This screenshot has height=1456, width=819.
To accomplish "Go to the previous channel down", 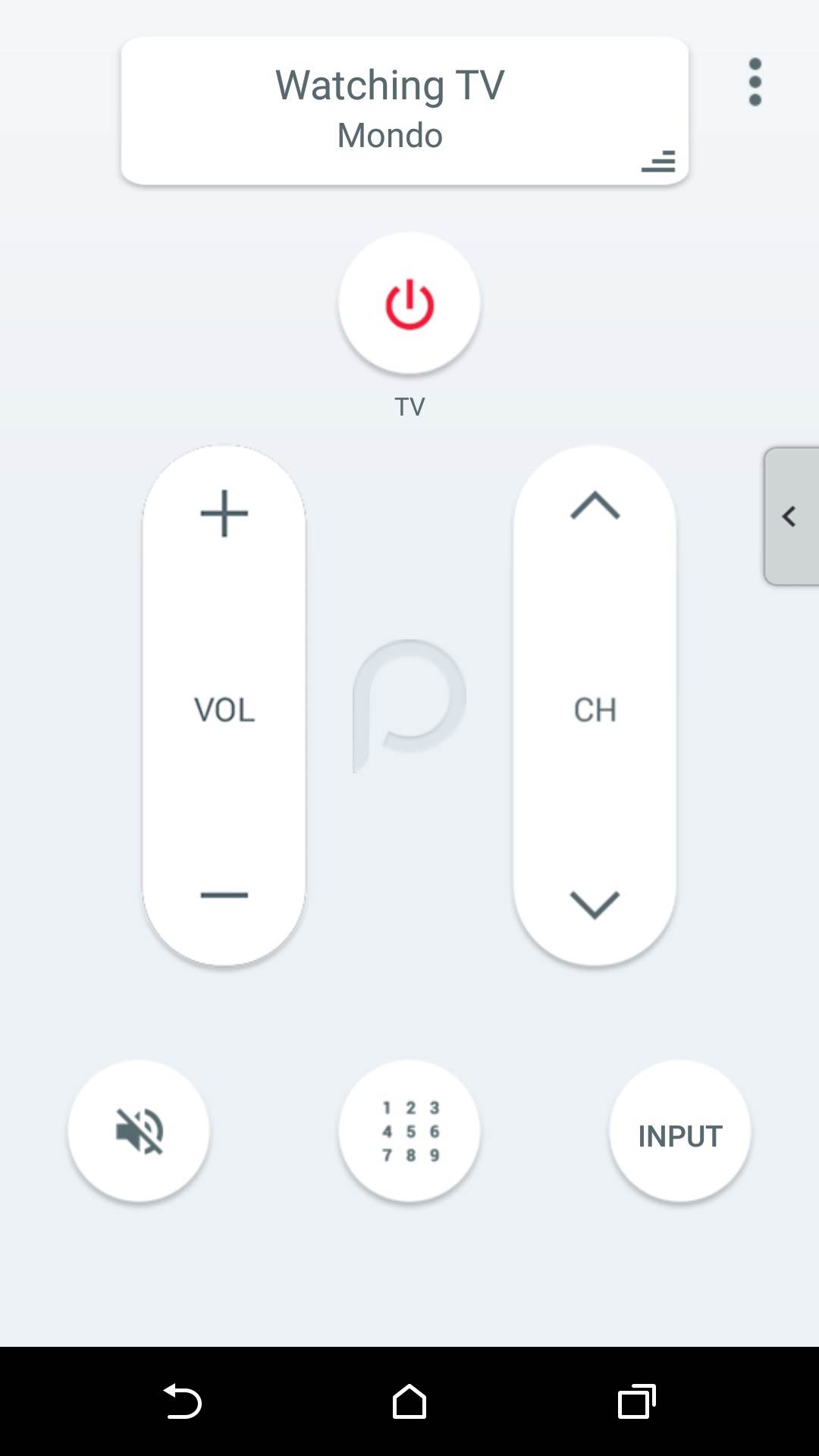I will tap(595, 904).
